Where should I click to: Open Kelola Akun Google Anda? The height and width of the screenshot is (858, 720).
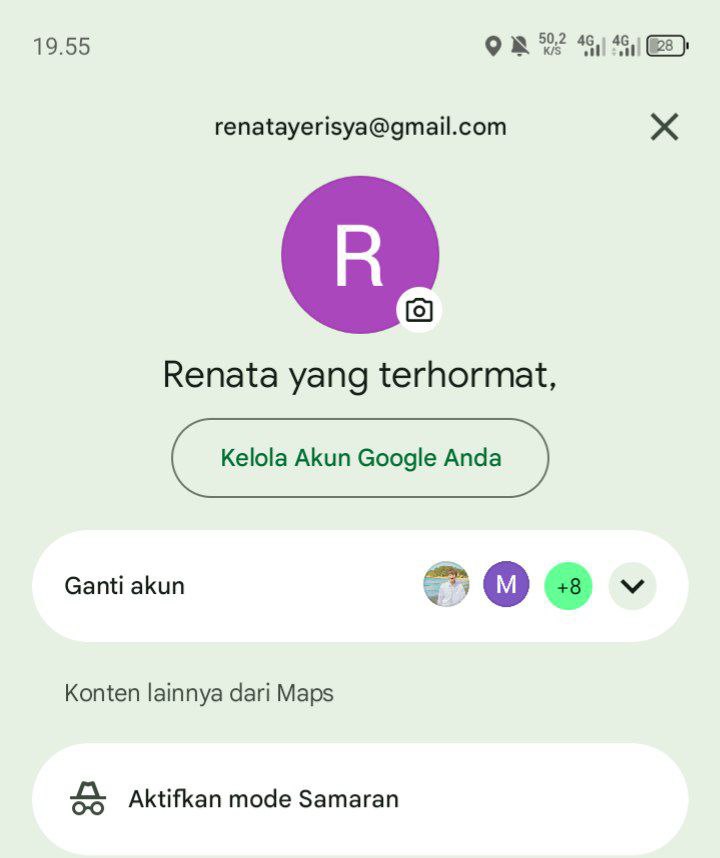(x=360, y=458)
